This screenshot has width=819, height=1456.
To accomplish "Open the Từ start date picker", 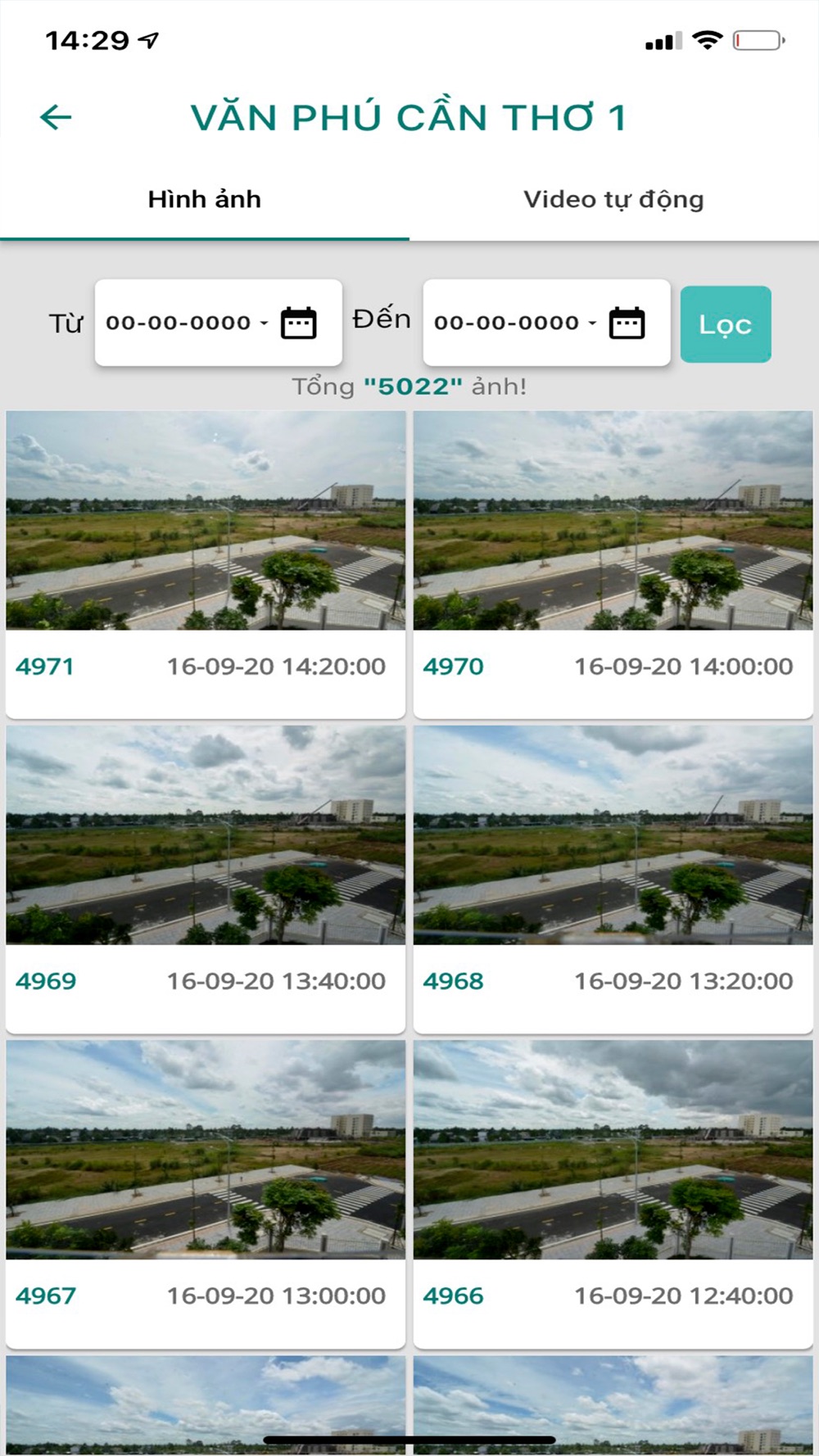I will [218, 323].
